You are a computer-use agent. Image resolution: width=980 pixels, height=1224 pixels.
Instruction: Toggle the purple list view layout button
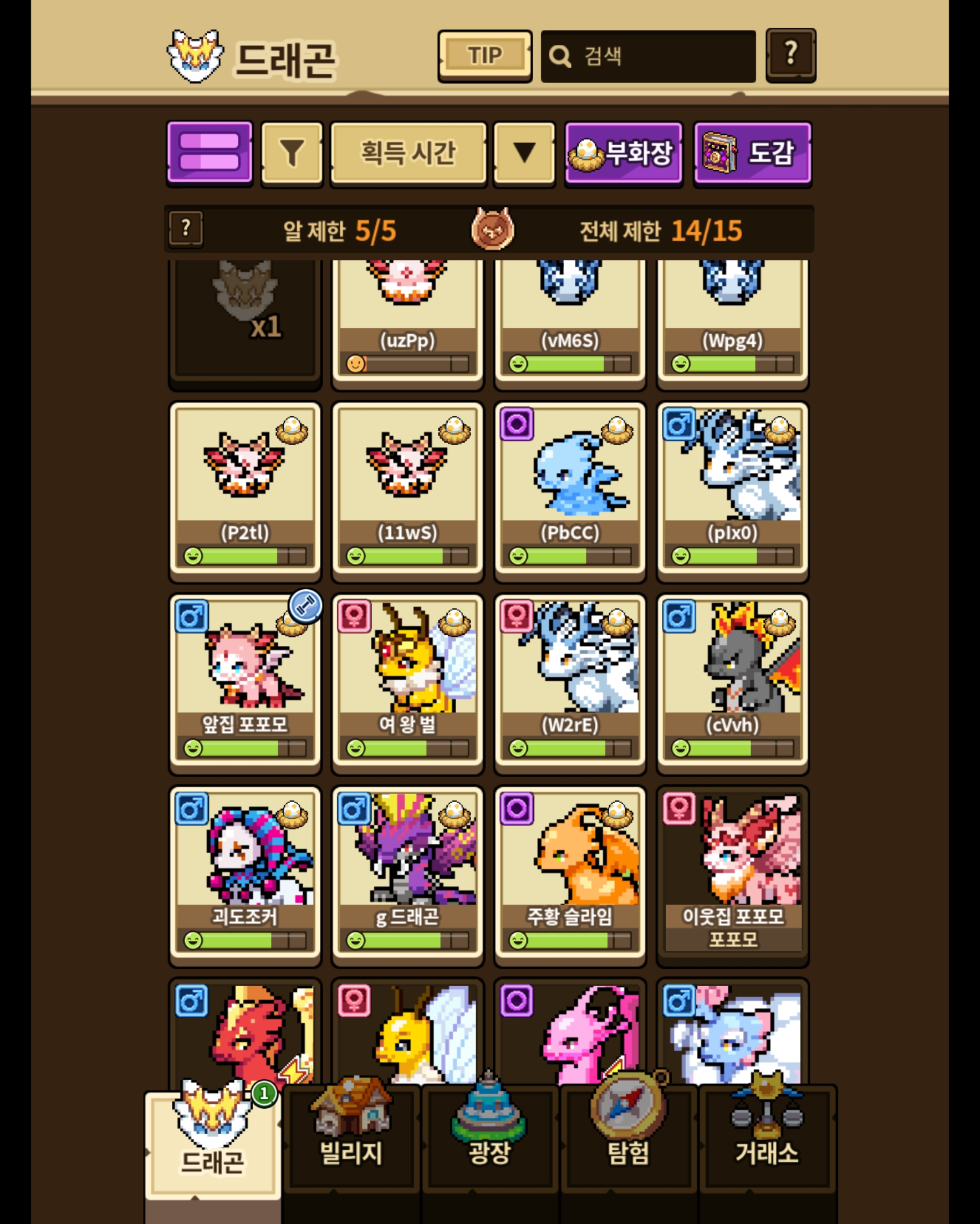210,154
